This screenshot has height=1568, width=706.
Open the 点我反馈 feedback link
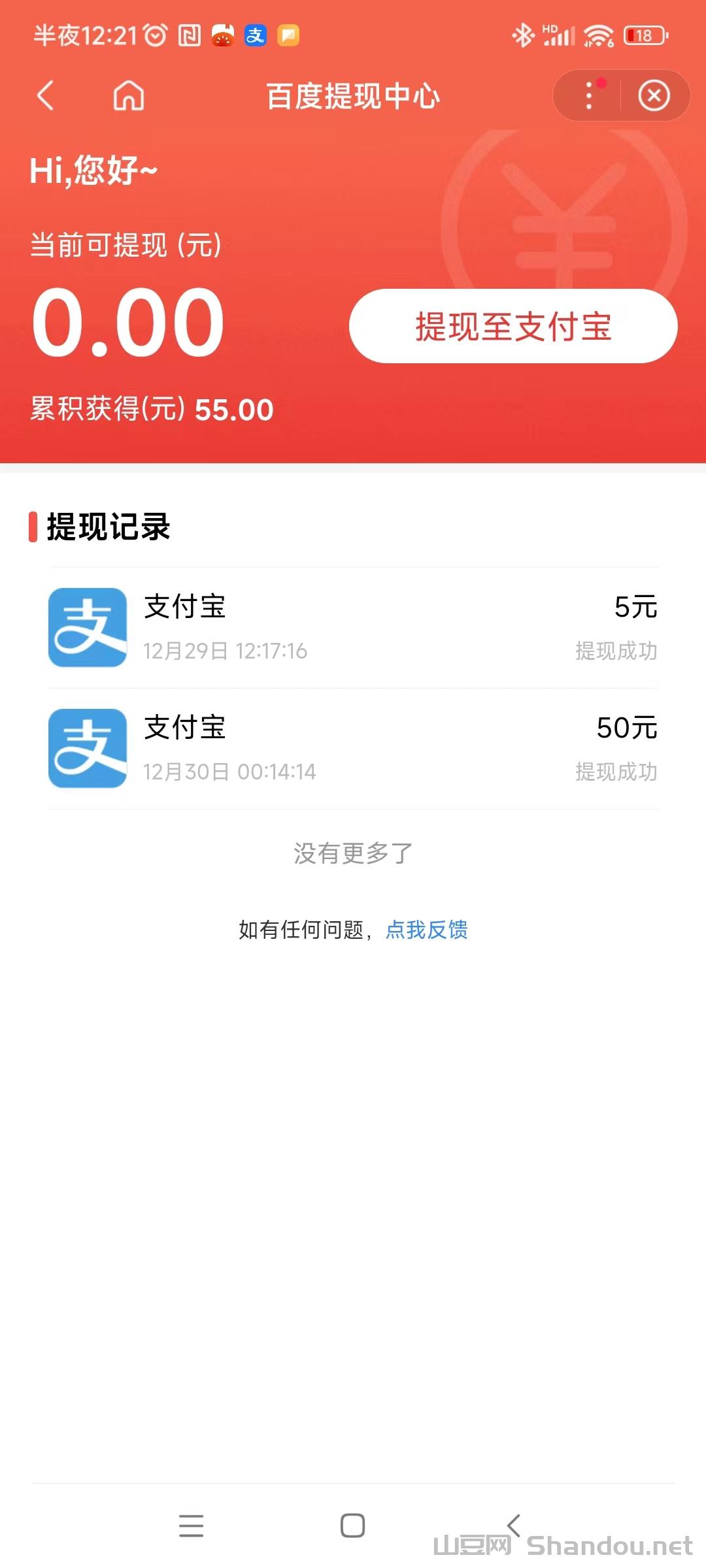(x=428, y=930)
